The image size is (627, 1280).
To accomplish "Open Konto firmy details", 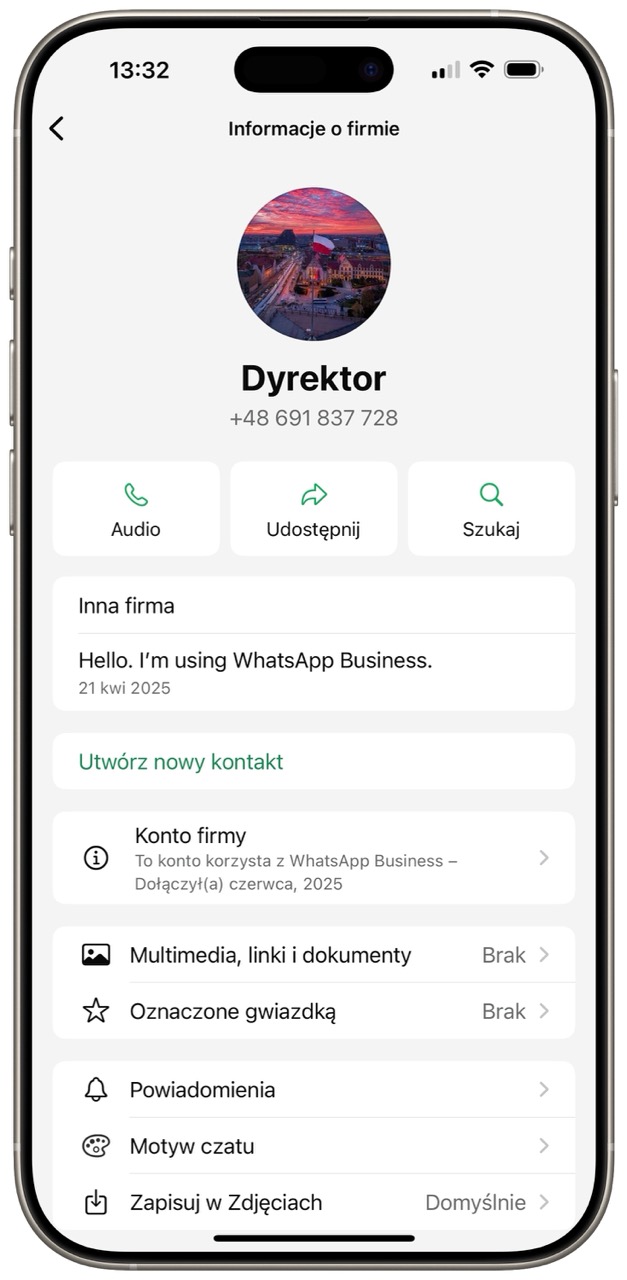I will click(313, 858).
